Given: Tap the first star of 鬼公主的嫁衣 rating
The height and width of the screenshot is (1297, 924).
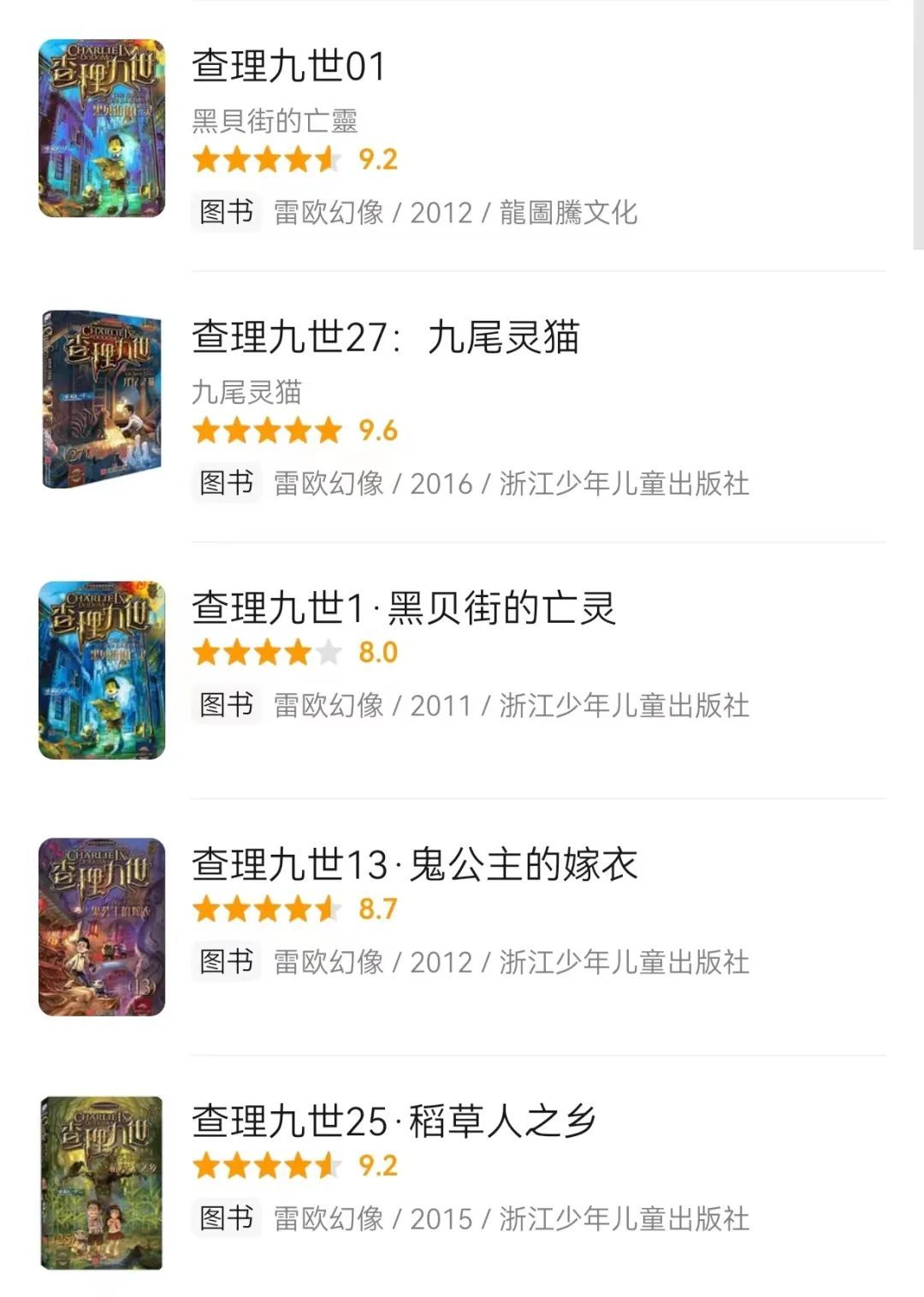Looking at the screenshot, I should (205, 909).
